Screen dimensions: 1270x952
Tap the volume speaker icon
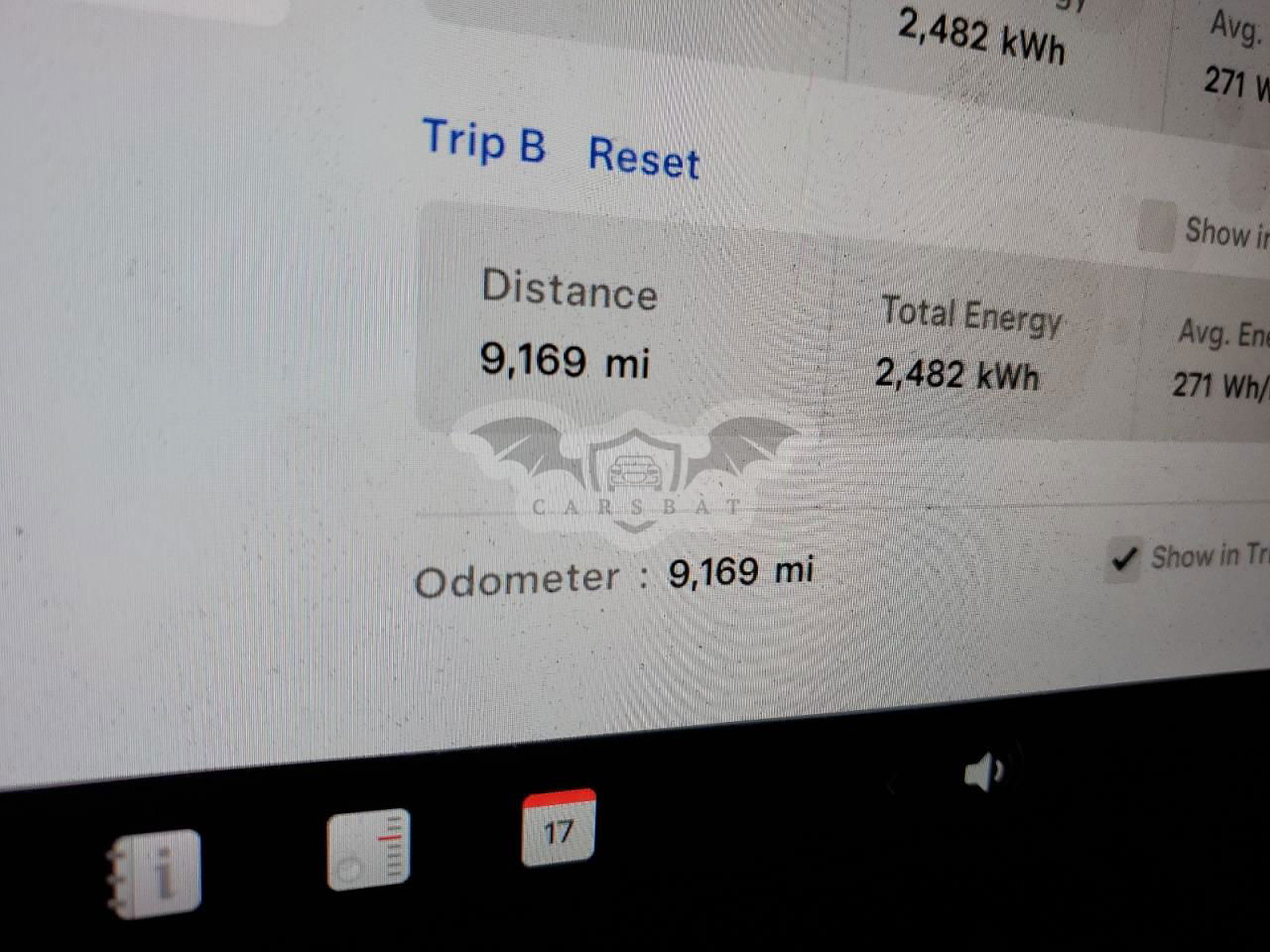(x=982, y=772)
